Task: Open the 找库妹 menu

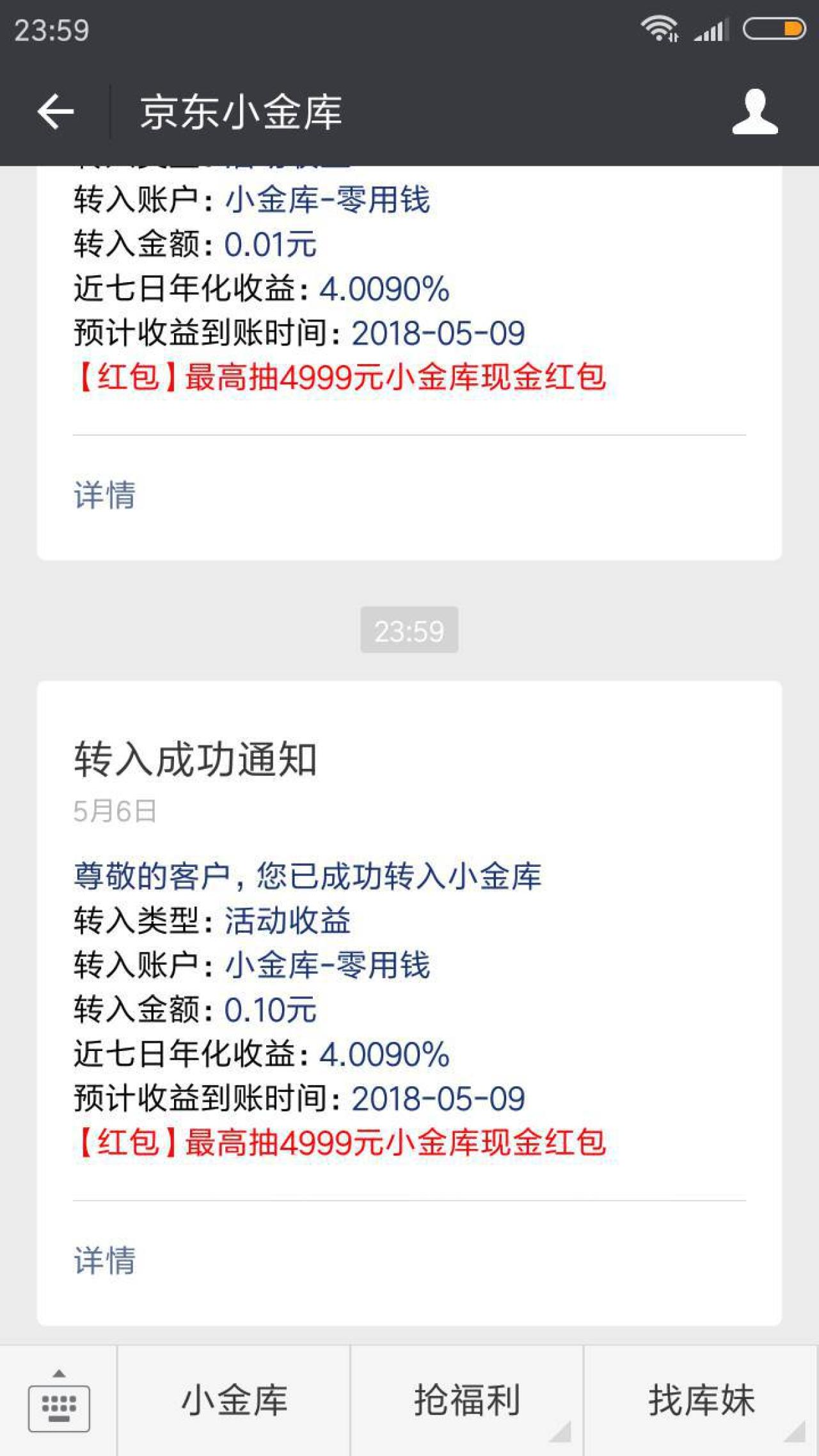Action: point(701,1401)
